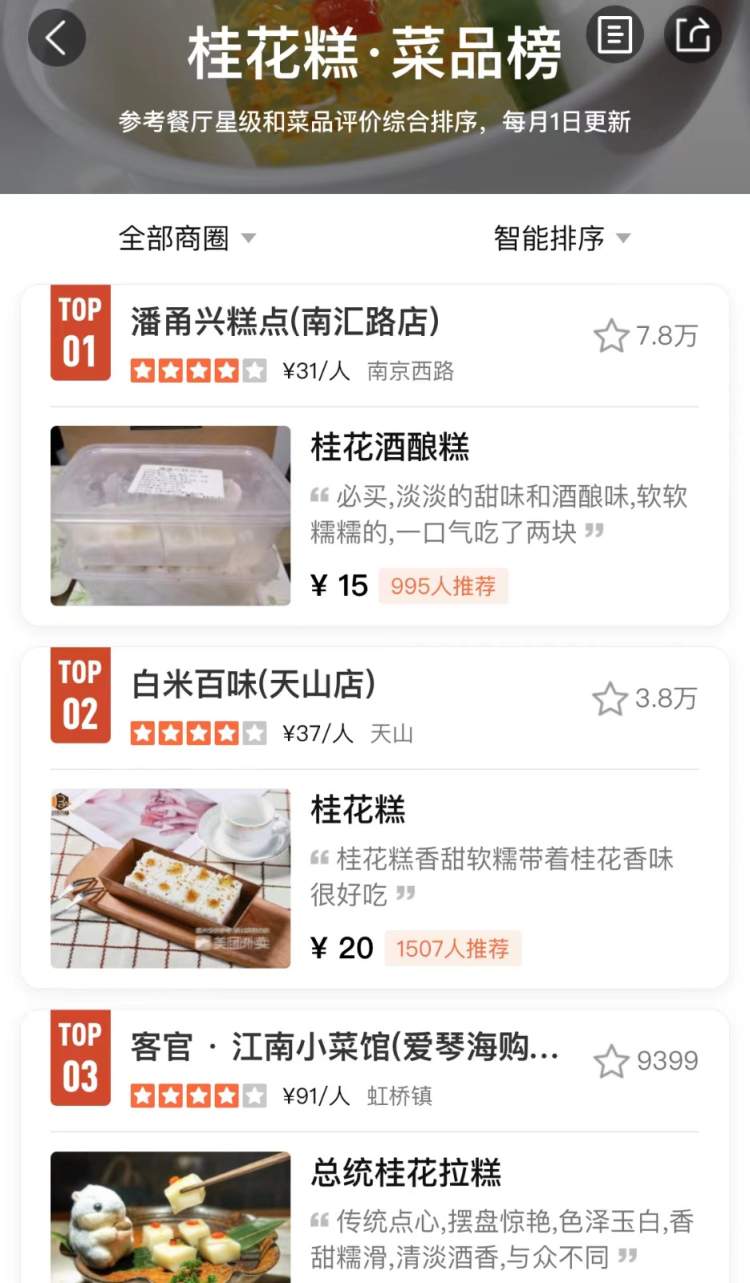
Task: Share this dish ranking page
Action: (692, 35)
